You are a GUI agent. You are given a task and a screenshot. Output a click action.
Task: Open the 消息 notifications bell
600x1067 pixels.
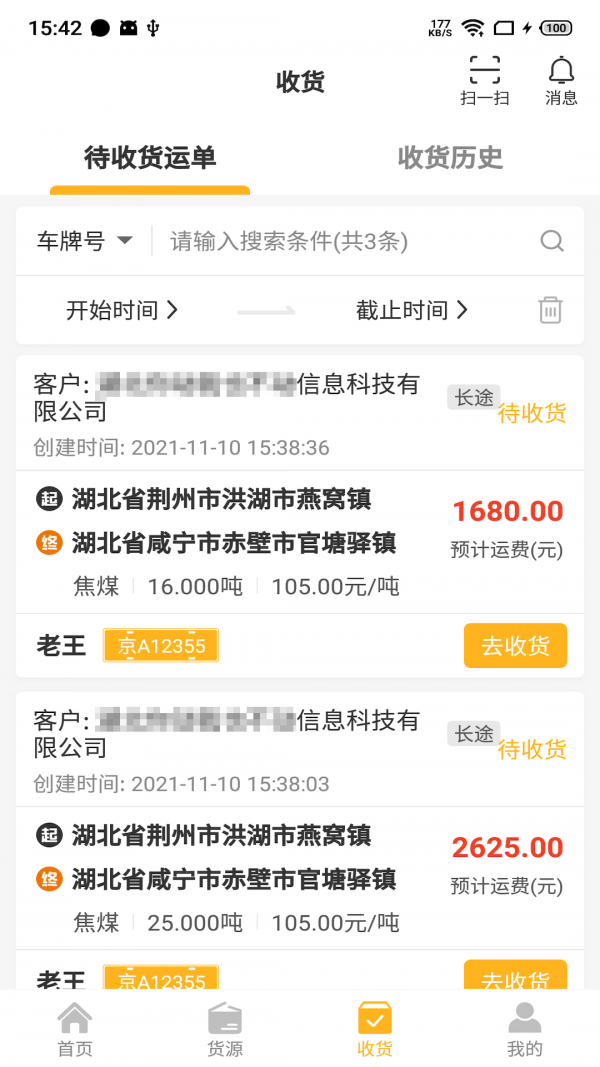point(561,80)
